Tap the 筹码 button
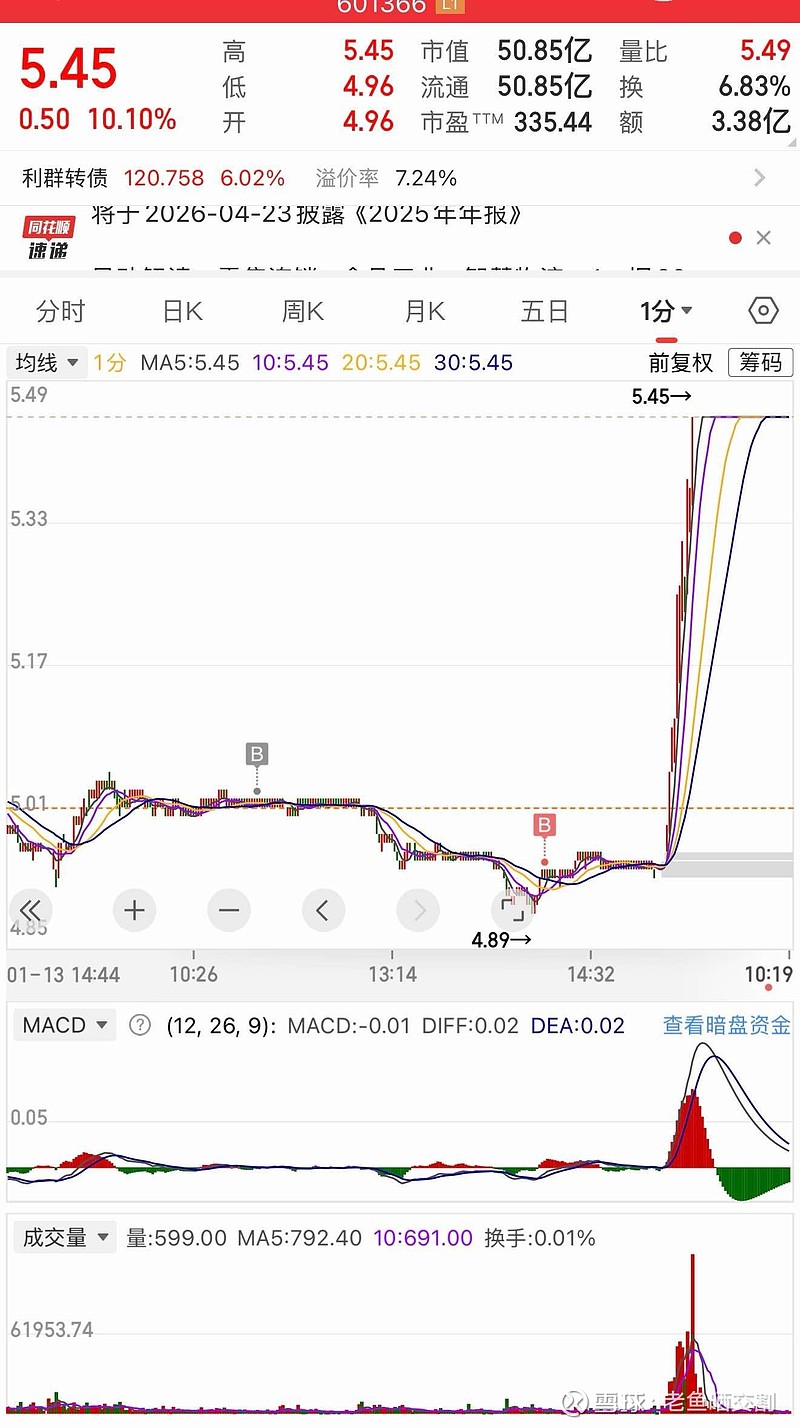Image resolution: width=800 pixels, height=1428 pixels. click(x=760, y=362)
